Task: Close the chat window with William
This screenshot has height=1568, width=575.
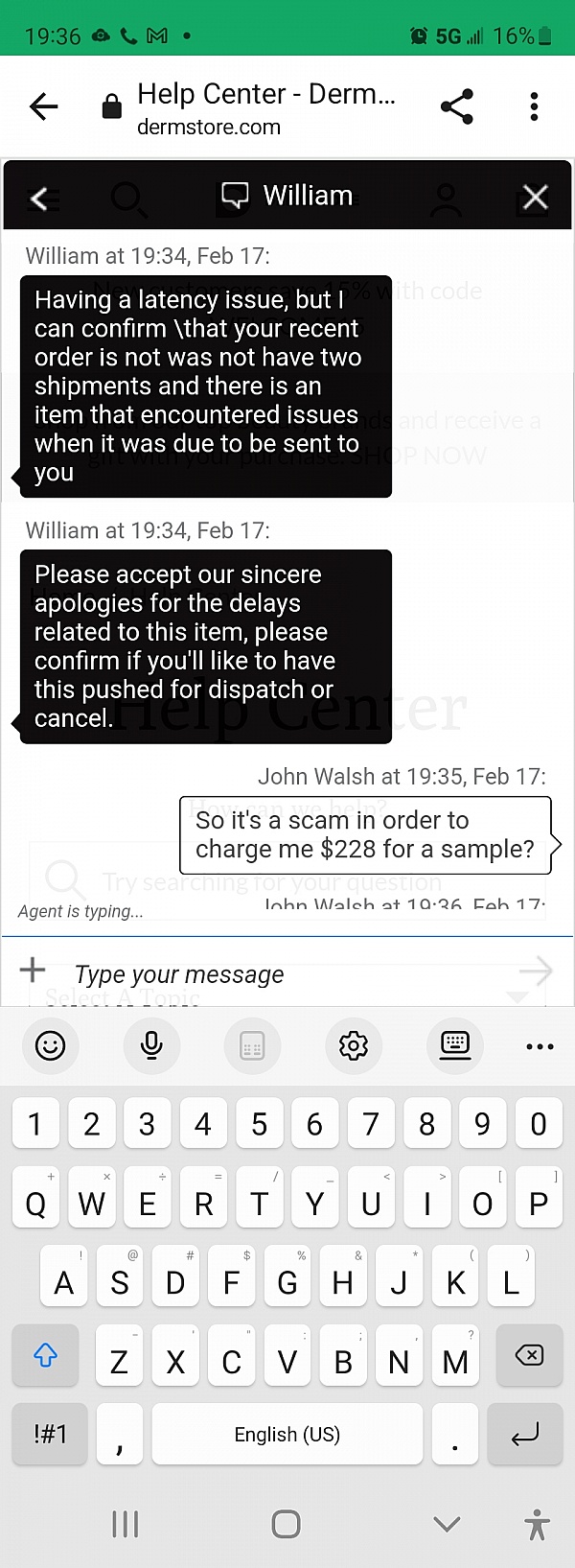Action: tap(535, 198)
